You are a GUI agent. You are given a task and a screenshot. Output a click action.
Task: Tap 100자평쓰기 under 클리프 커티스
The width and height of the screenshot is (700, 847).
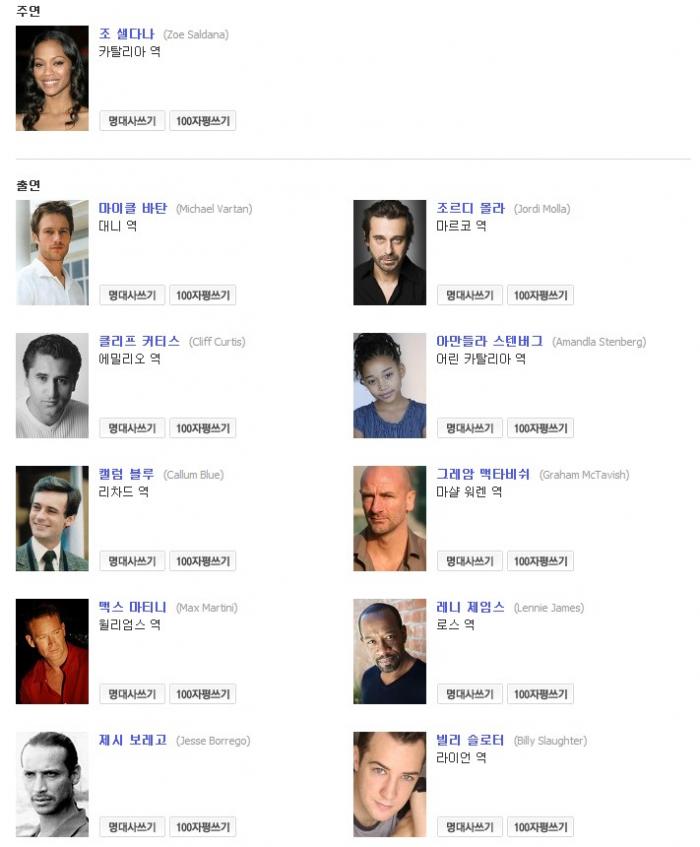coord(203,428)
